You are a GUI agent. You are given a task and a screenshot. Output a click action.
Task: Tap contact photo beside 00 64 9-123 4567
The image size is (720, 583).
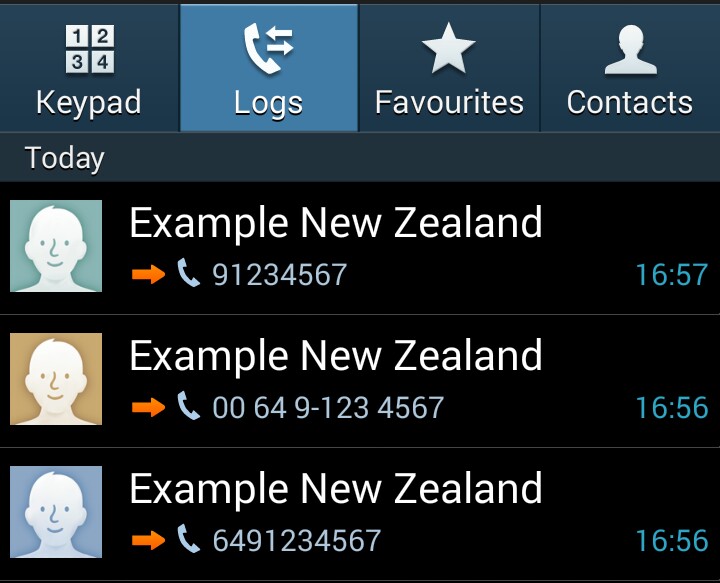tap(56, 379)
